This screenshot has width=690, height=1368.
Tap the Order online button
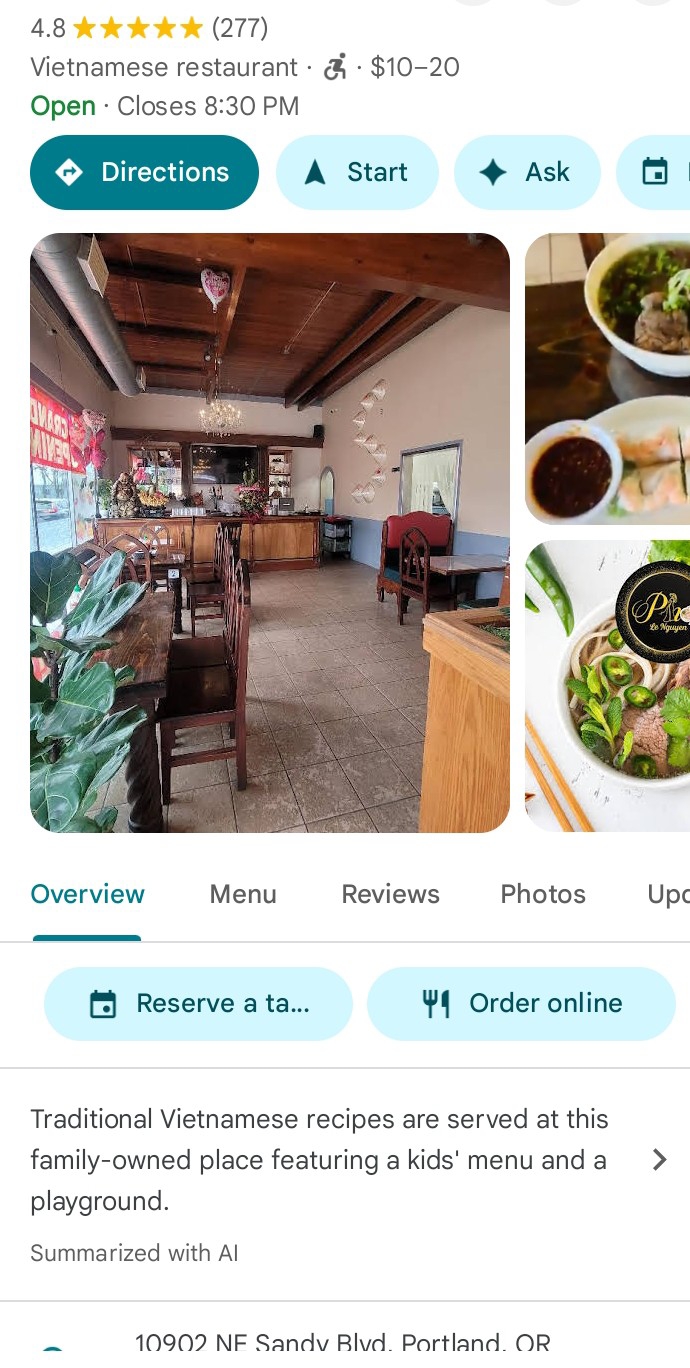click(521, 1003)
